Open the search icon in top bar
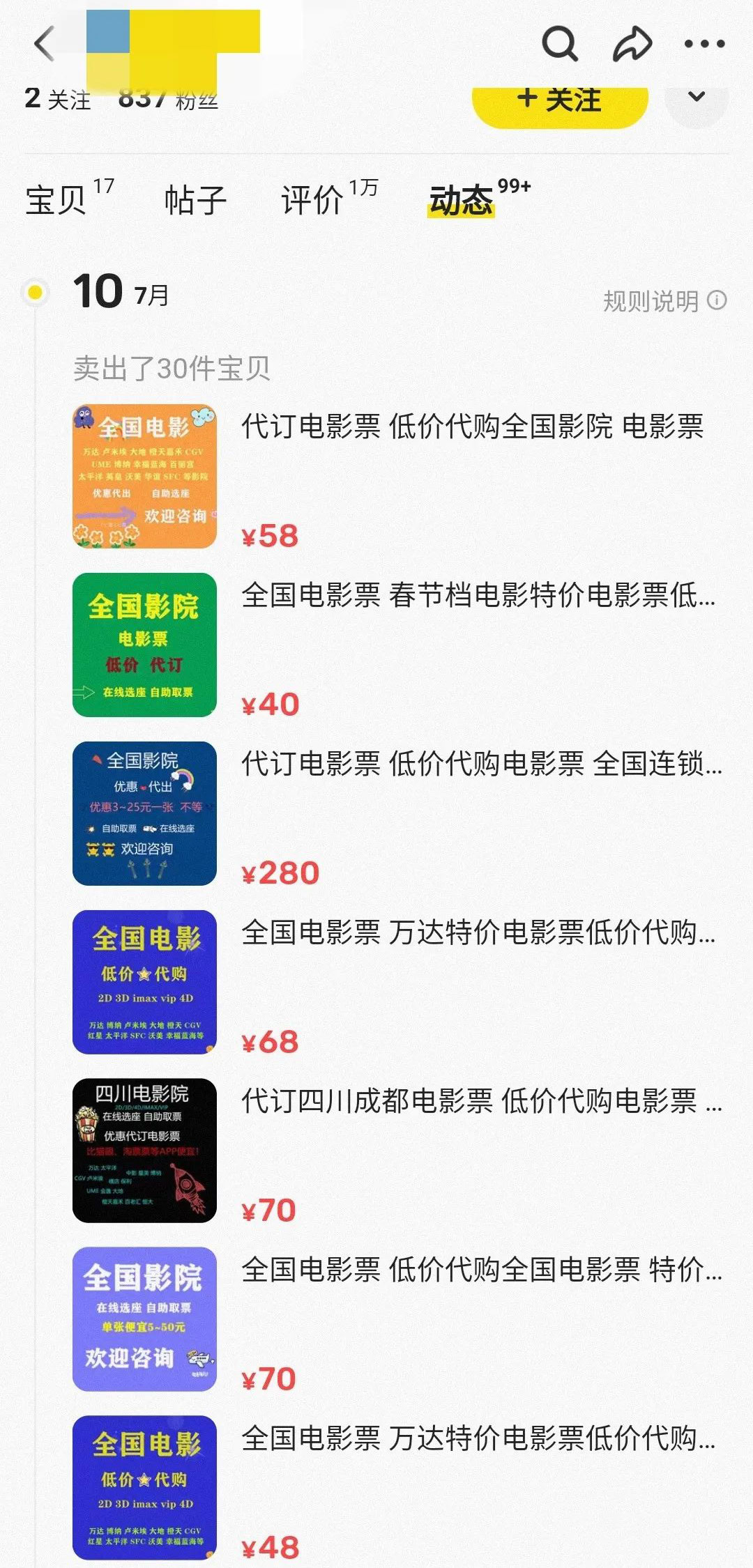Image resolution: width=753 pixels, height=1568 pixels. (x=560, y=44)
